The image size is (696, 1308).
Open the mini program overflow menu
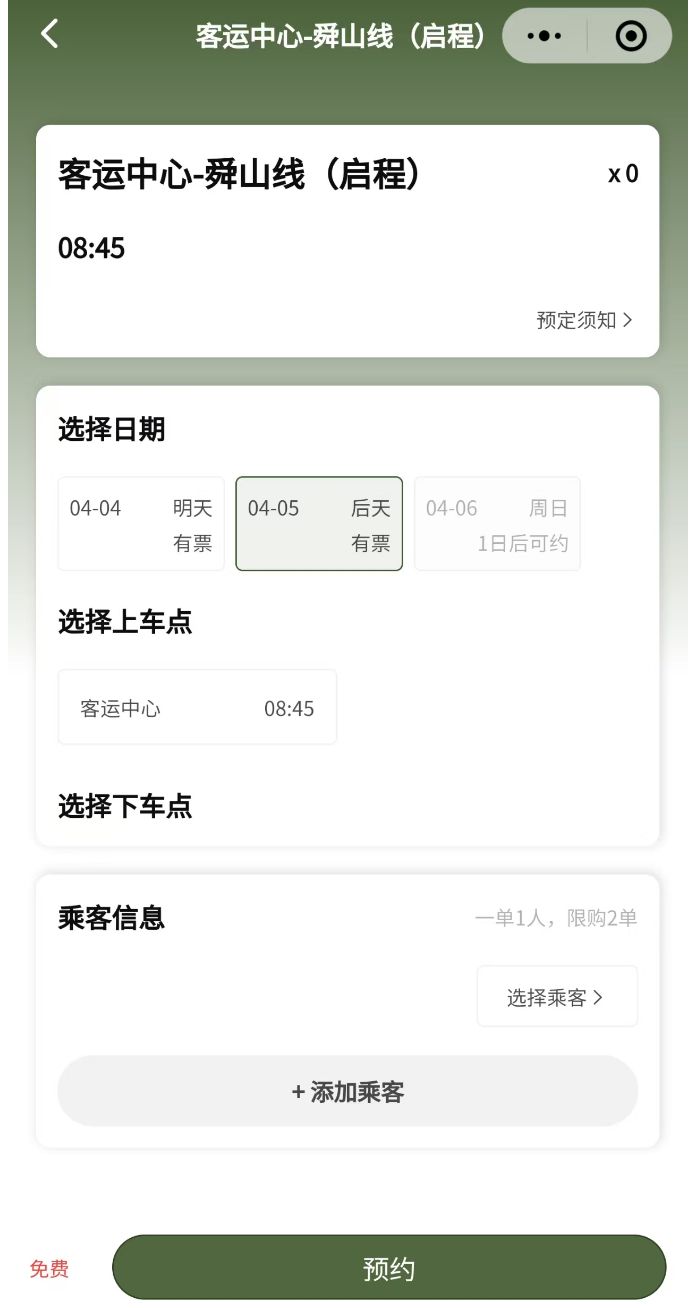(x=544, y=36)
